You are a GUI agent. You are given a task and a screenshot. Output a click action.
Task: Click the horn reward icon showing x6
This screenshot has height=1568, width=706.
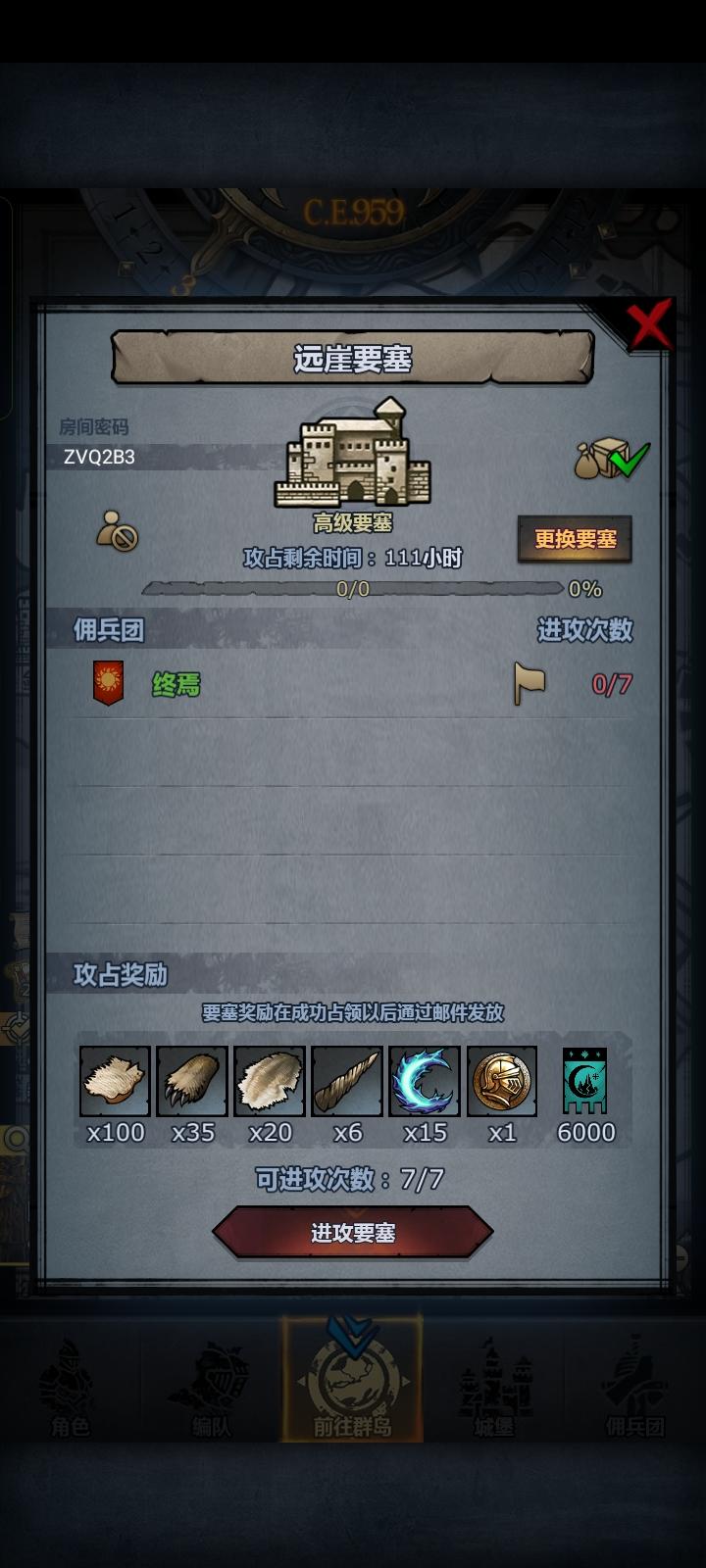pos(347,1081)
